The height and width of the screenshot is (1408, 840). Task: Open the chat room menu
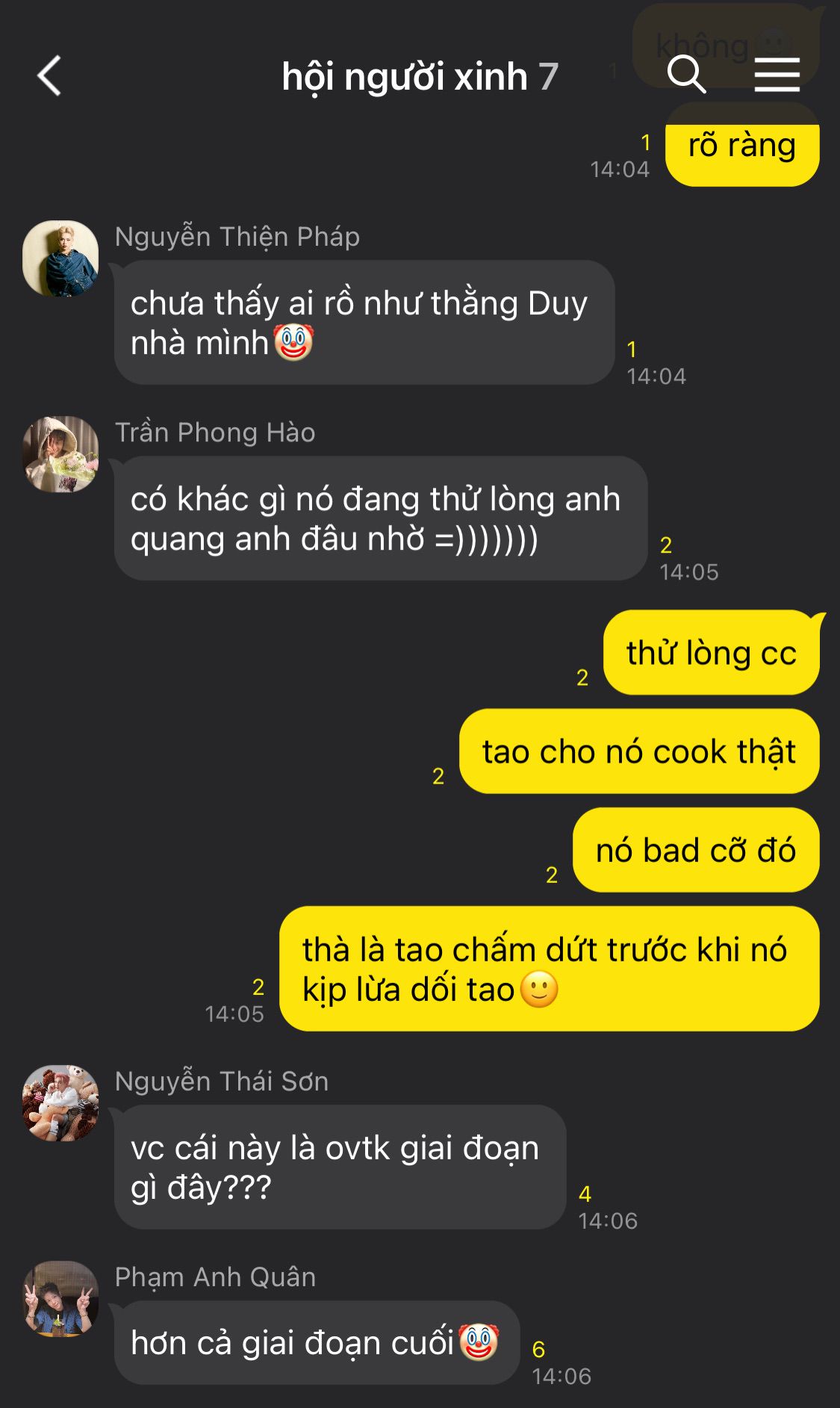(777, 75)
